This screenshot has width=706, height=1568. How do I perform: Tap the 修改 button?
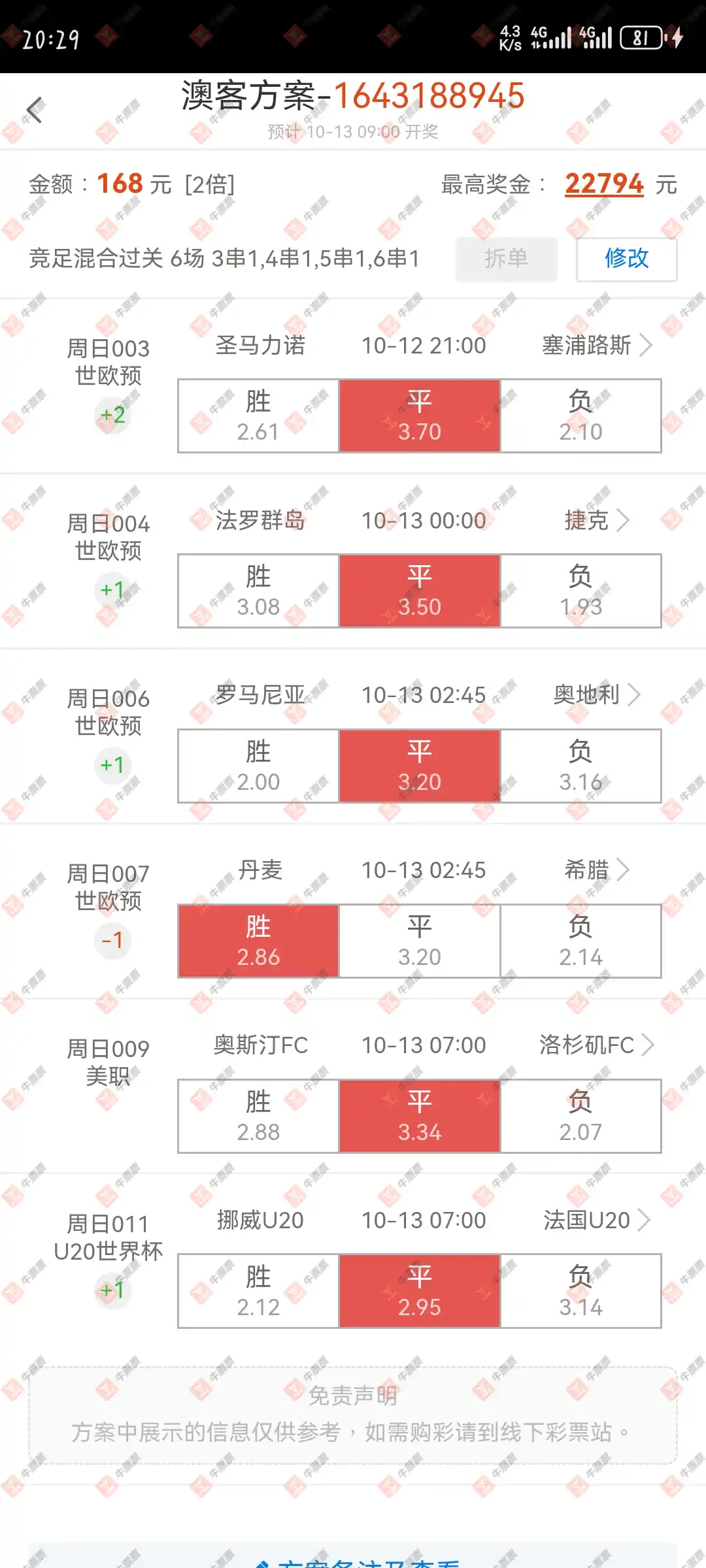pyautogui.click(x=626, y=259)
